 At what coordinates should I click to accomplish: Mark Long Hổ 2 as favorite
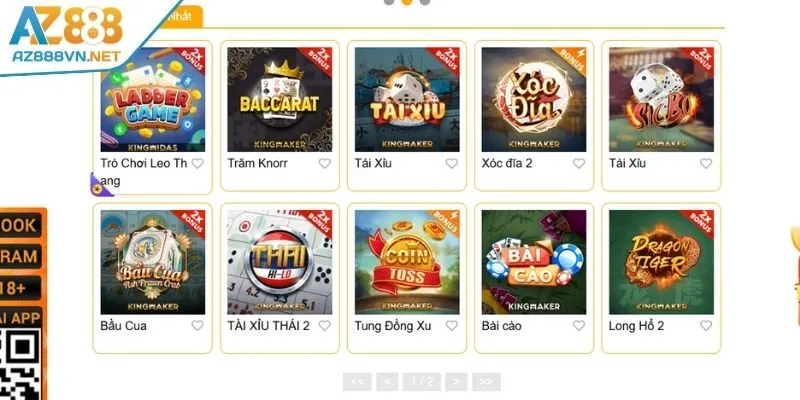706,326
